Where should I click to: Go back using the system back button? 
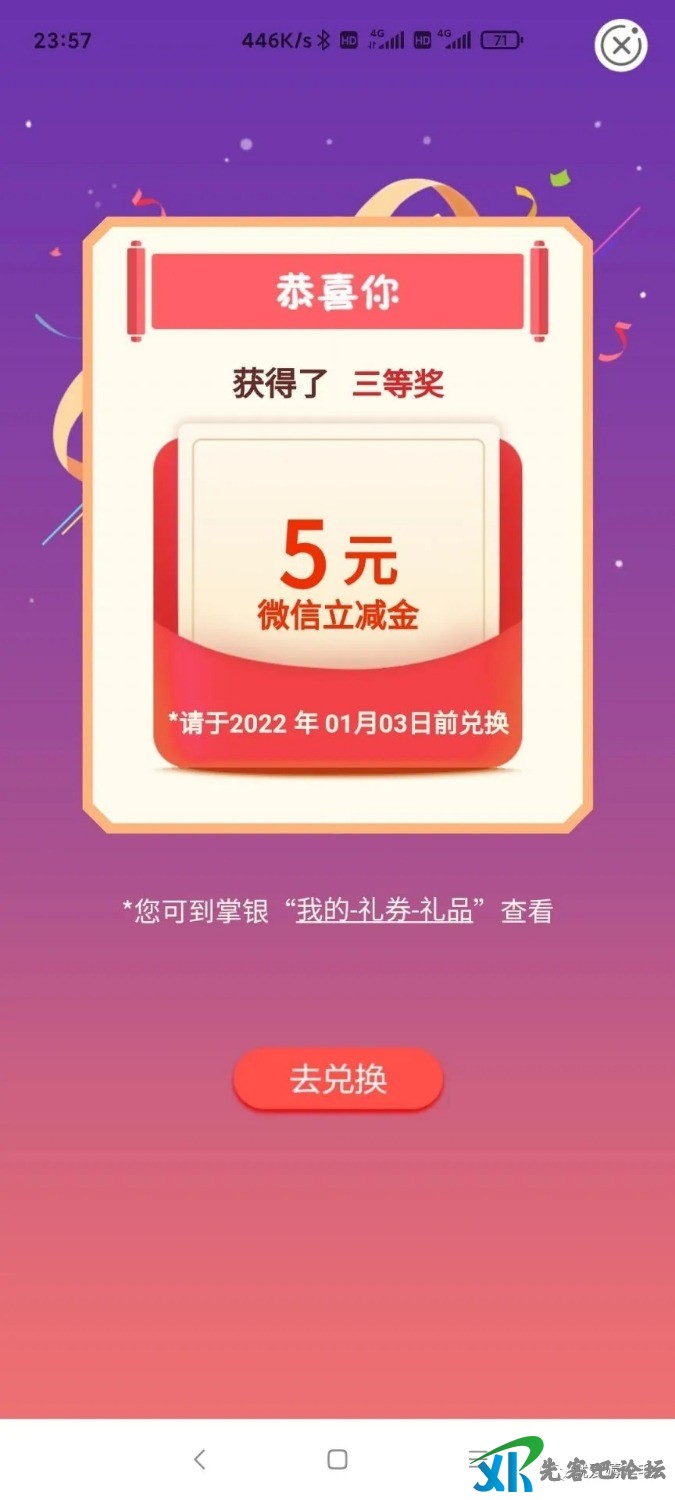point(200,1459)
